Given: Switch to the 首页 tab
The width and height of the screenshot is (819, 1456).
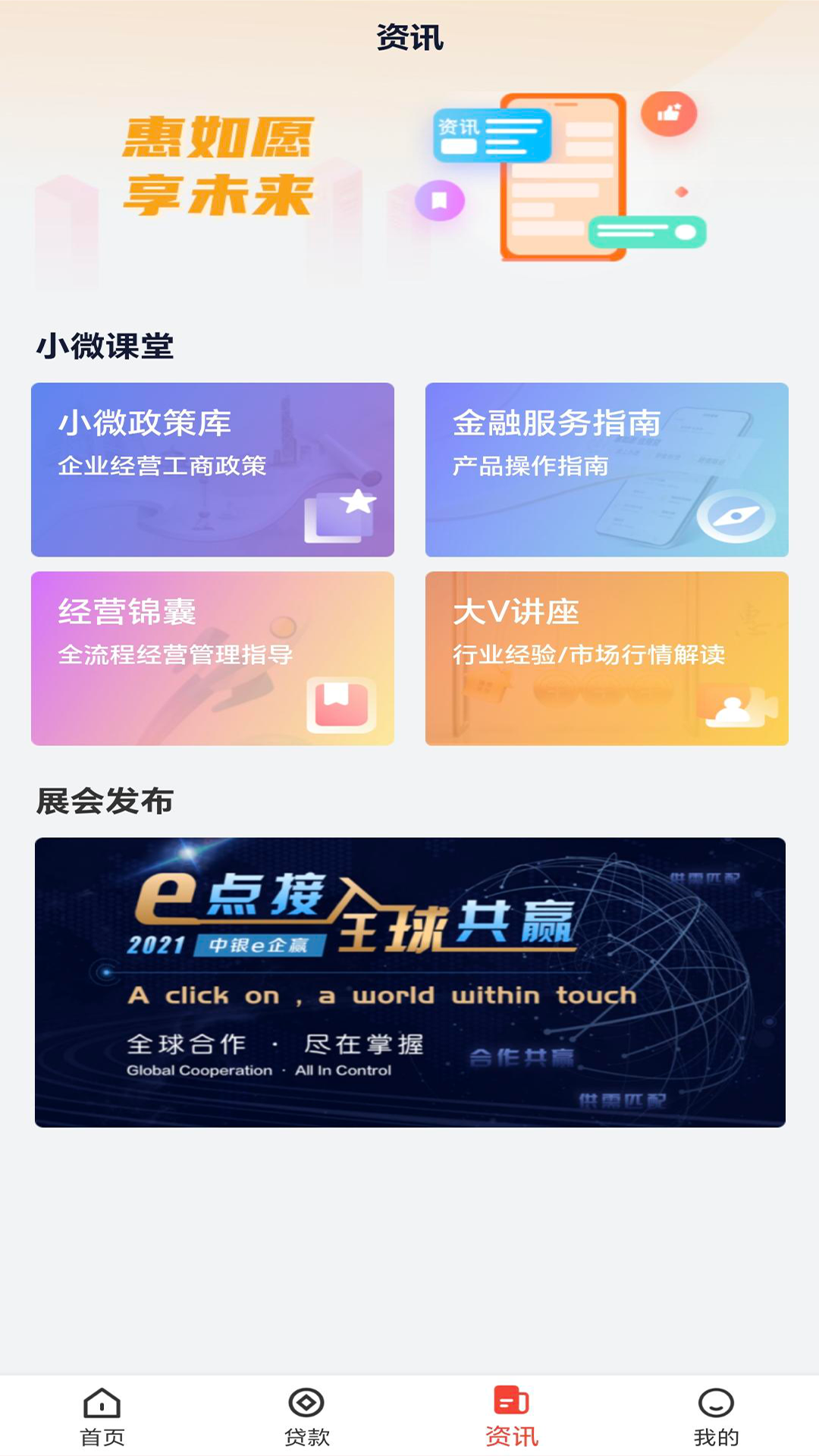Looking at the screenshot, I should coord(102,1417).
